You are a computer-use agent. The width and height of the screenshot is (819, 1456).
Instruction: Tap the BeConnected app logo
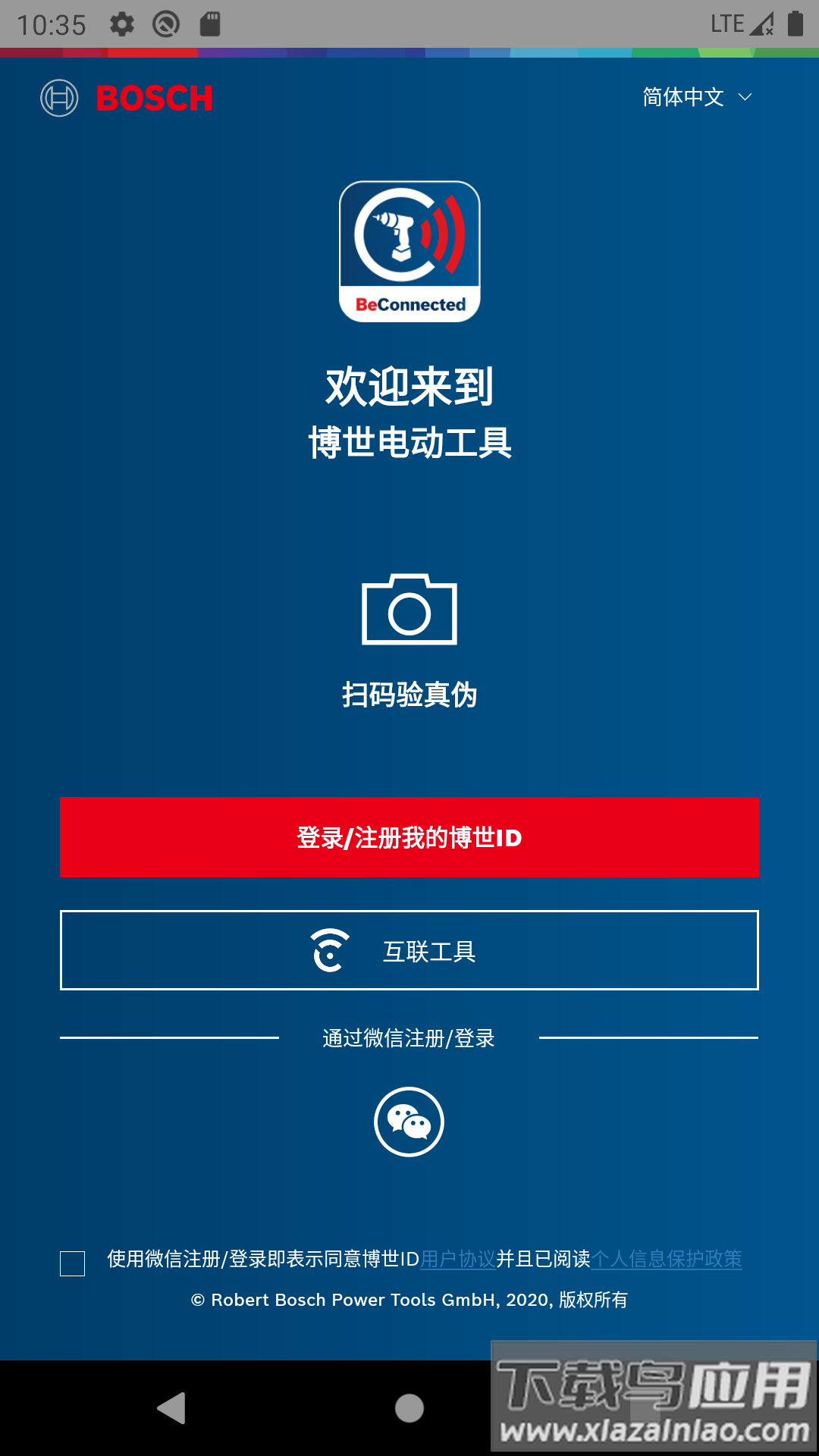click(x=409, y=253)
